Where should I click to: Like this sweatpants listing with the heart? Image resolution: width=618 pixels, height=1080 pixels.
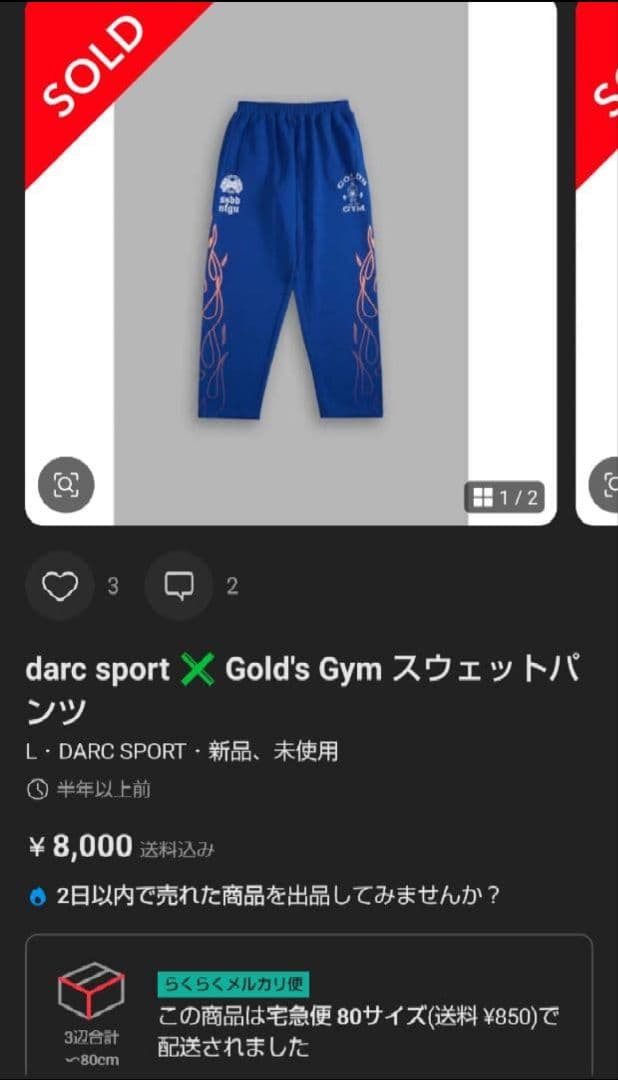pos(60,586)
